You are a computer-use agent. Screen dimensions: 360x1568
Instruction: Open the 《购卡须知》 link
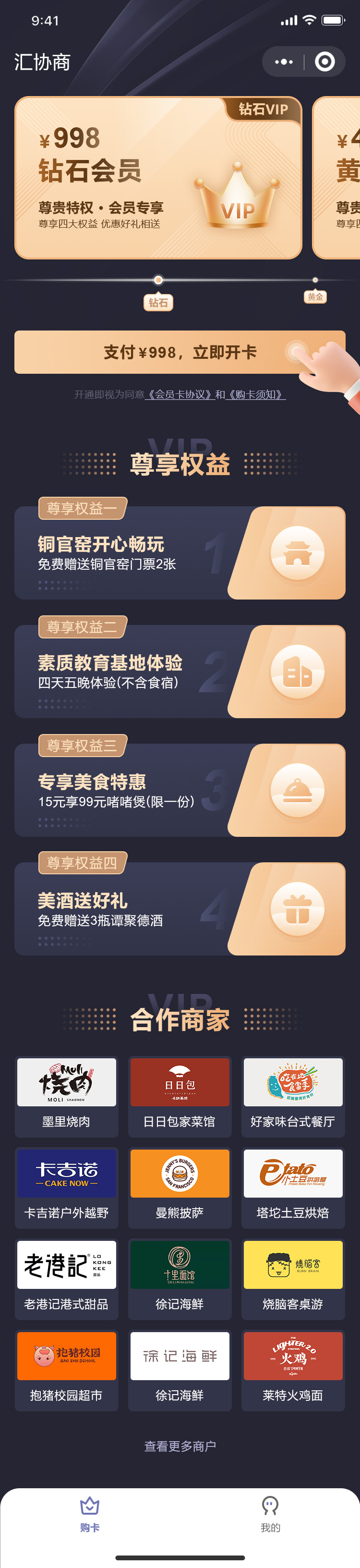tap(255, 394)
